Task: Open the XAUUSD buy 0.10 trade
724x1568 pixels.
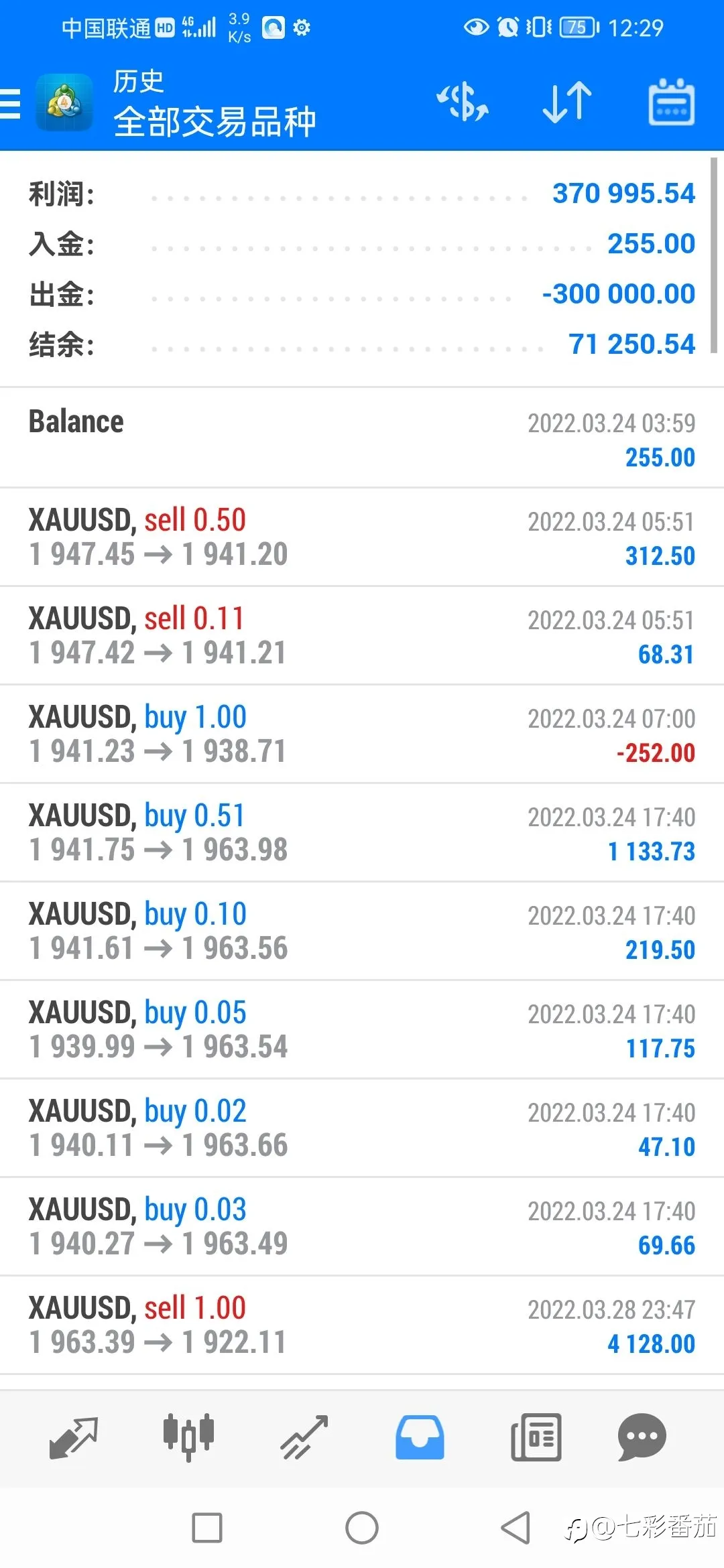Action: click(x=362, y=931)
